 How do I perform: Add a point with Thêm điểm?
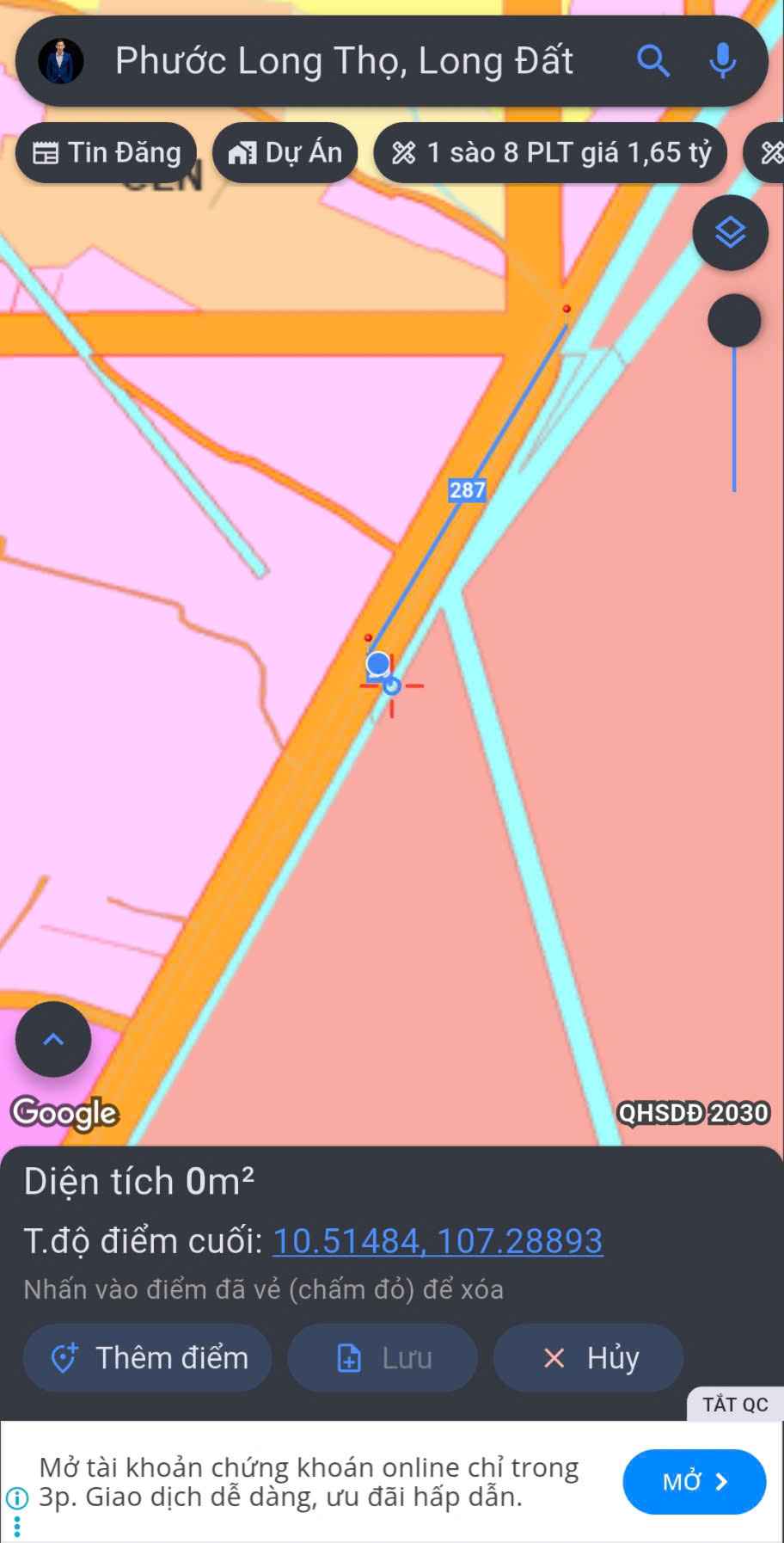click(x=148, y=1358)
